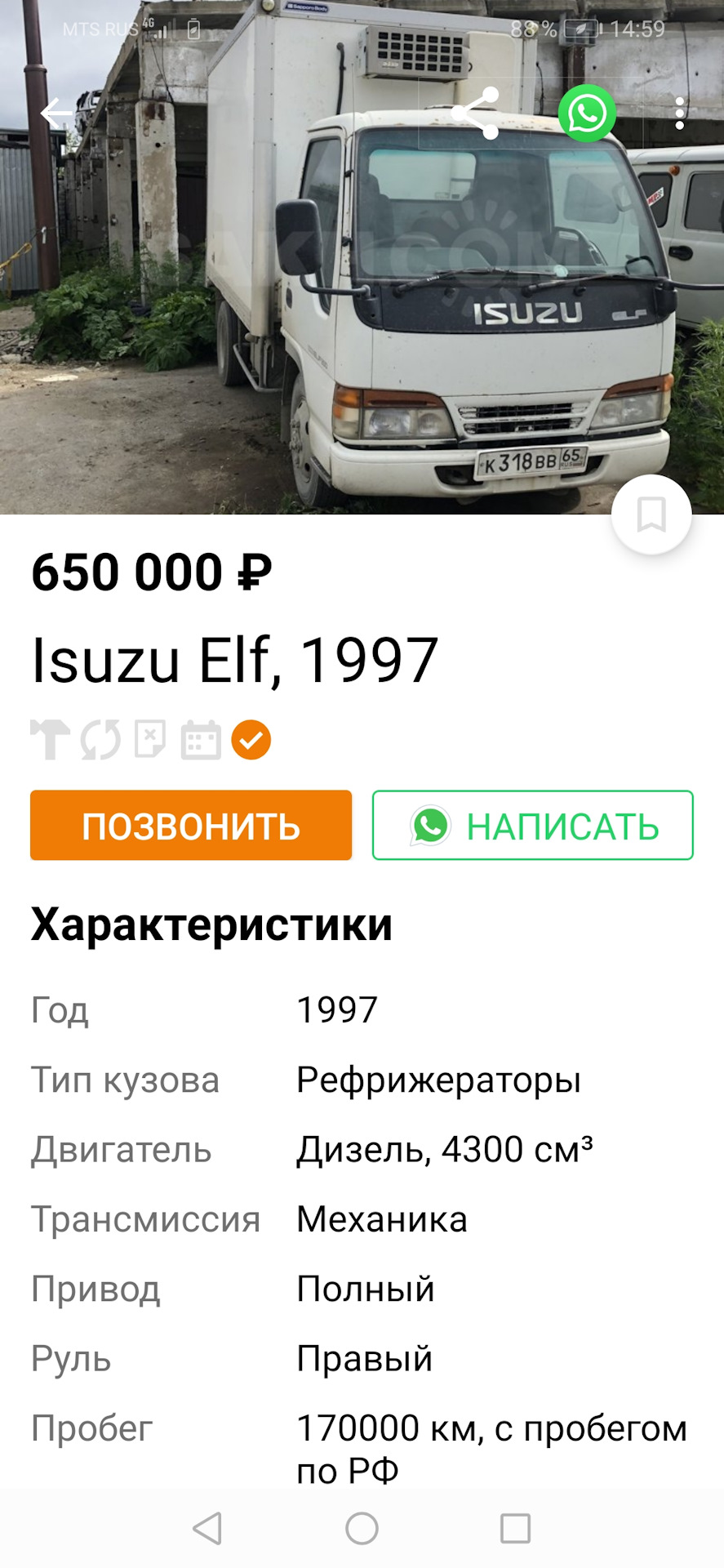Go back using the top arrow

coord(57,113)
